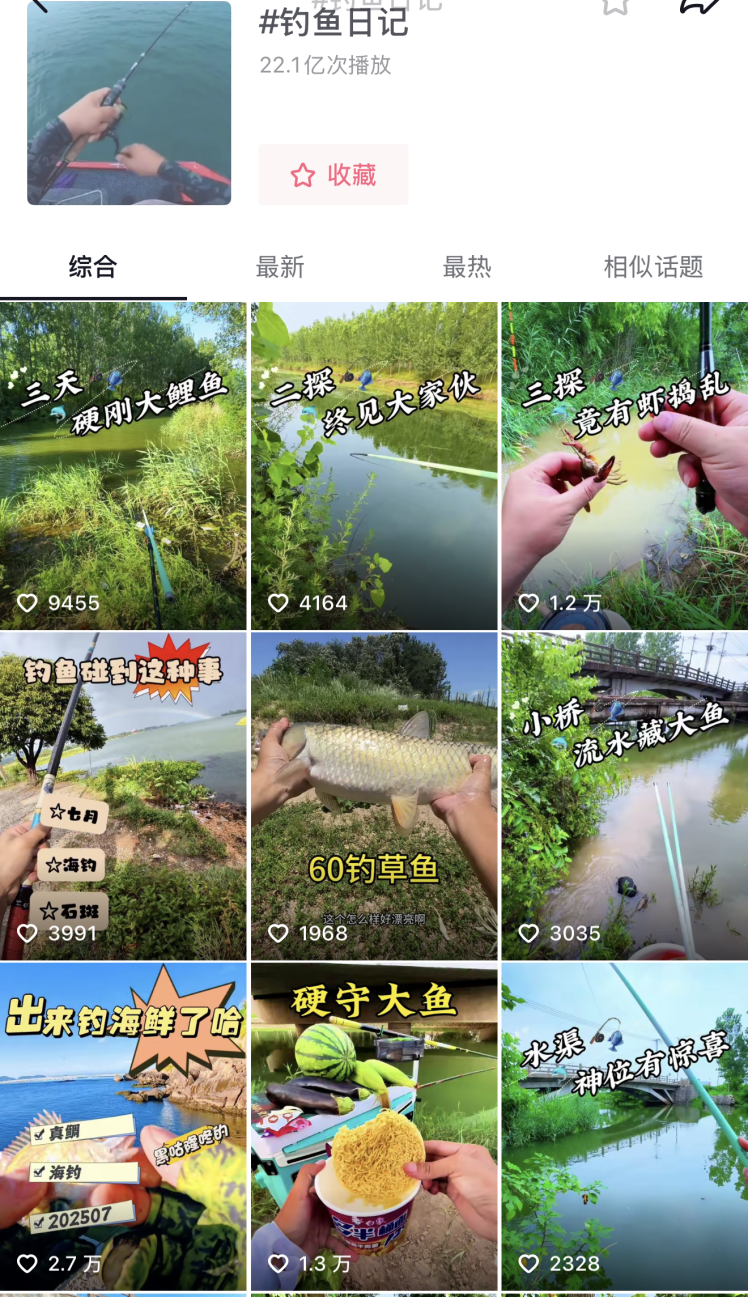Open the video 三探竟有虾捣乱
The width and height of the screenshot is (748, 1297).
point(624,465)
